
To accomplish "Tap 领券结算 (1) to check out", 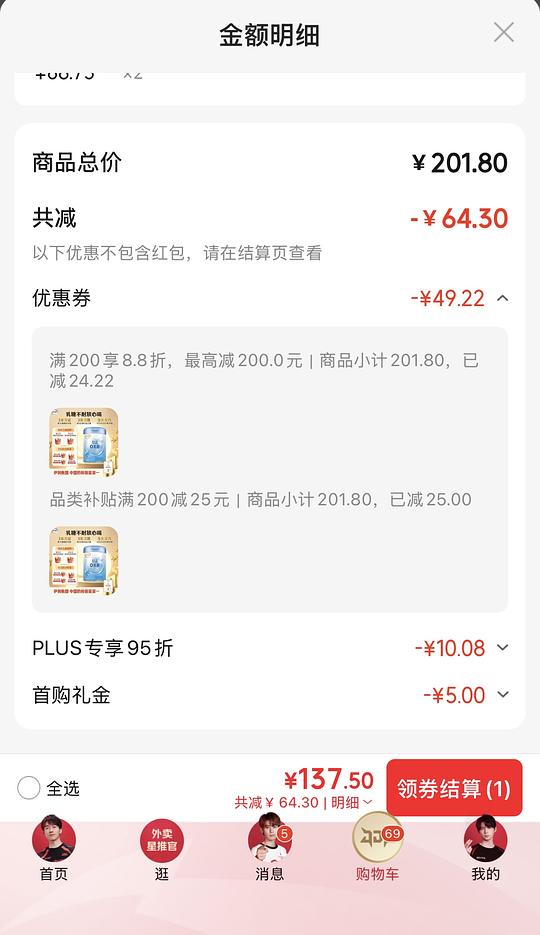I will pyautogui.click(x=454, y=788).
